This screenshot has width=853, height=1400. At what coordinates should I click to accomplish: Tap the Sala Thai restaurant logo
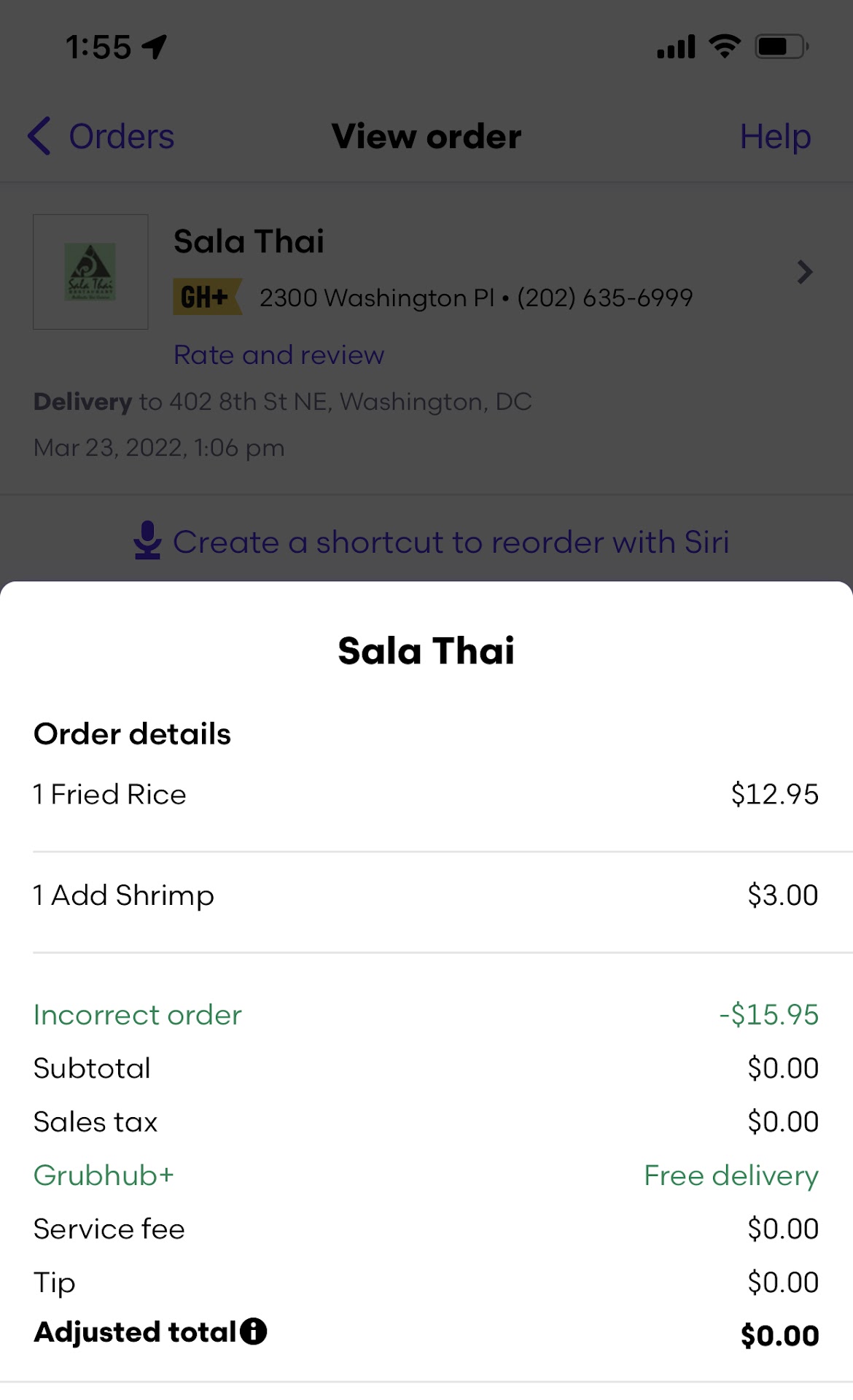91,272
